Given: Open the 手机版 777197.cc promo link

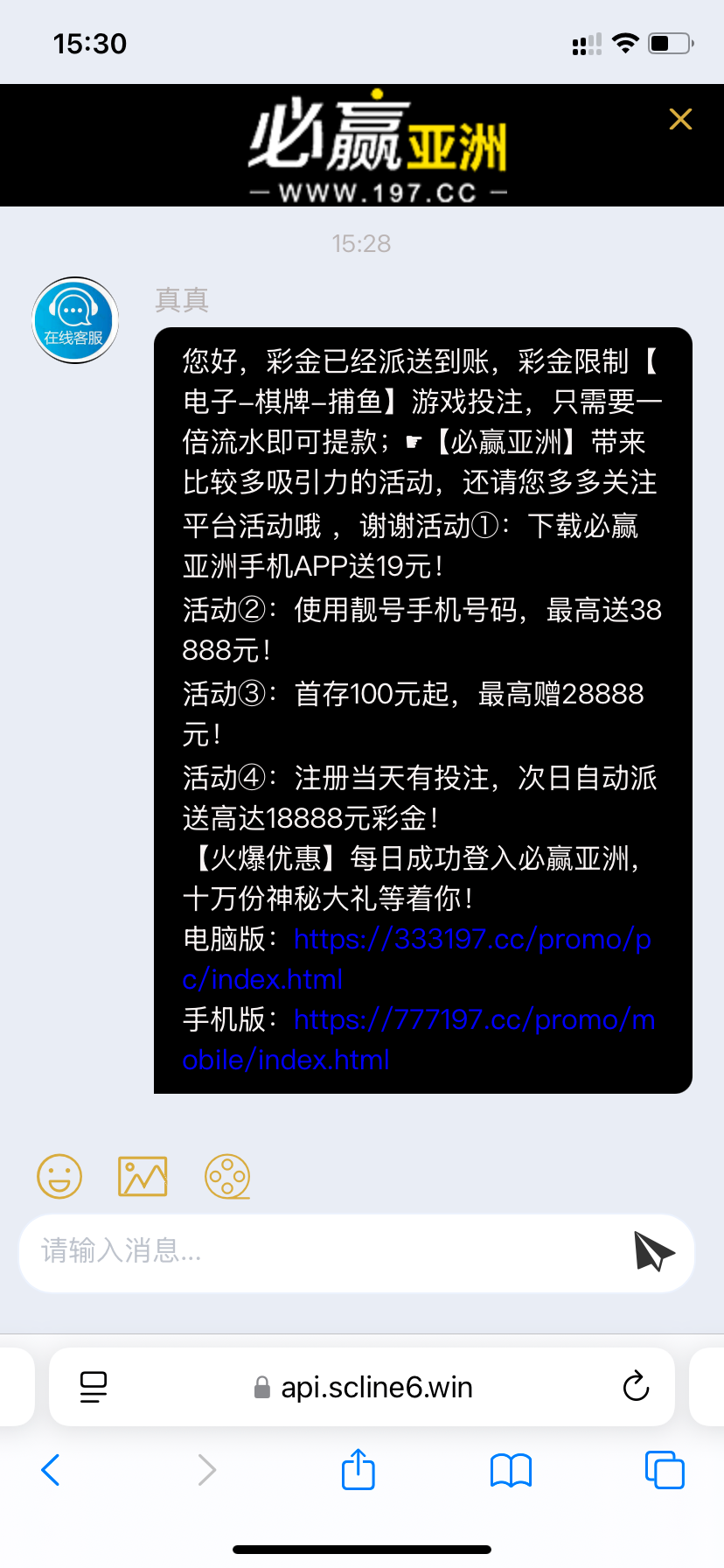Looking at the screenshot, I should pyautogui.click(x=418, y=1039).
